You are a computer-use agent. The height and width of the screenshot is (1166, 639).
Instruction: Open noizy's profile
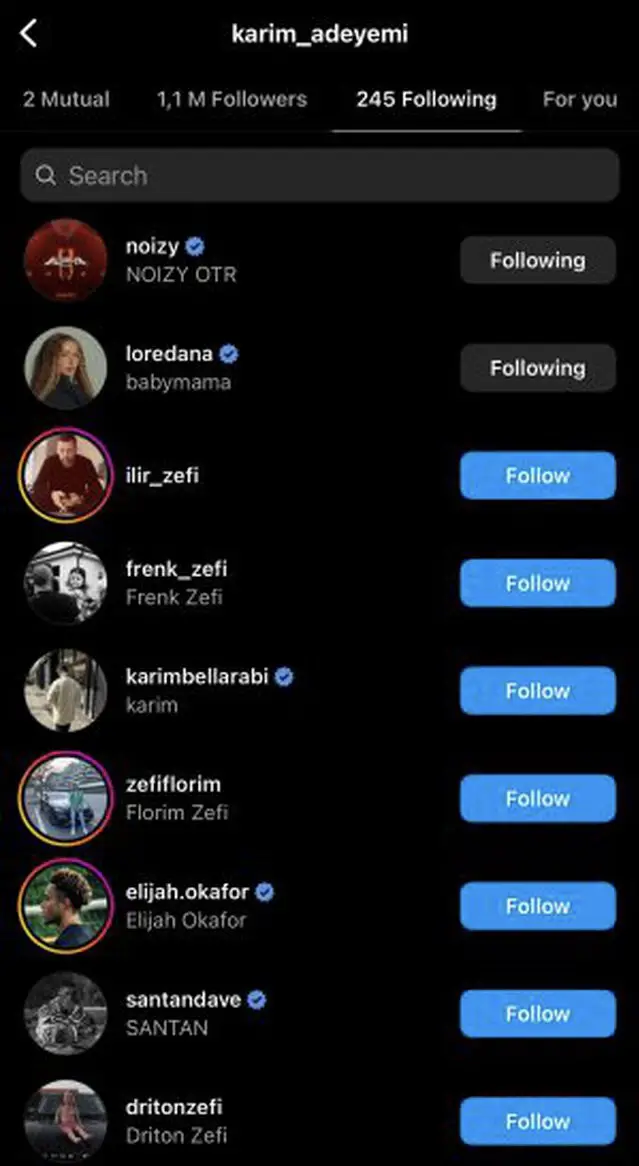click(152, 246)
